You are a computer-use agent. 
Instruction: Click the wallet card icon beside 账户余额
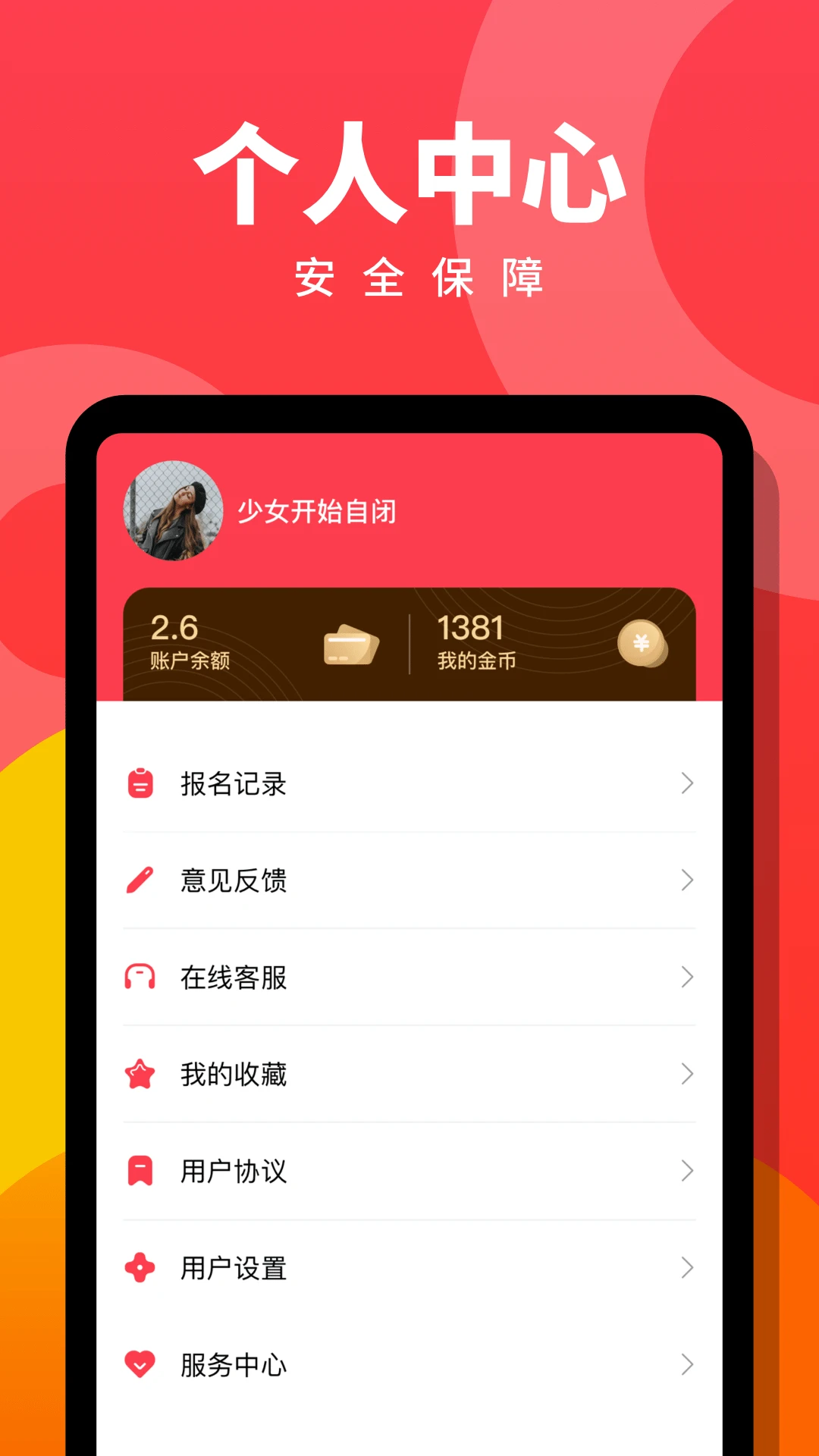[350, 645]
